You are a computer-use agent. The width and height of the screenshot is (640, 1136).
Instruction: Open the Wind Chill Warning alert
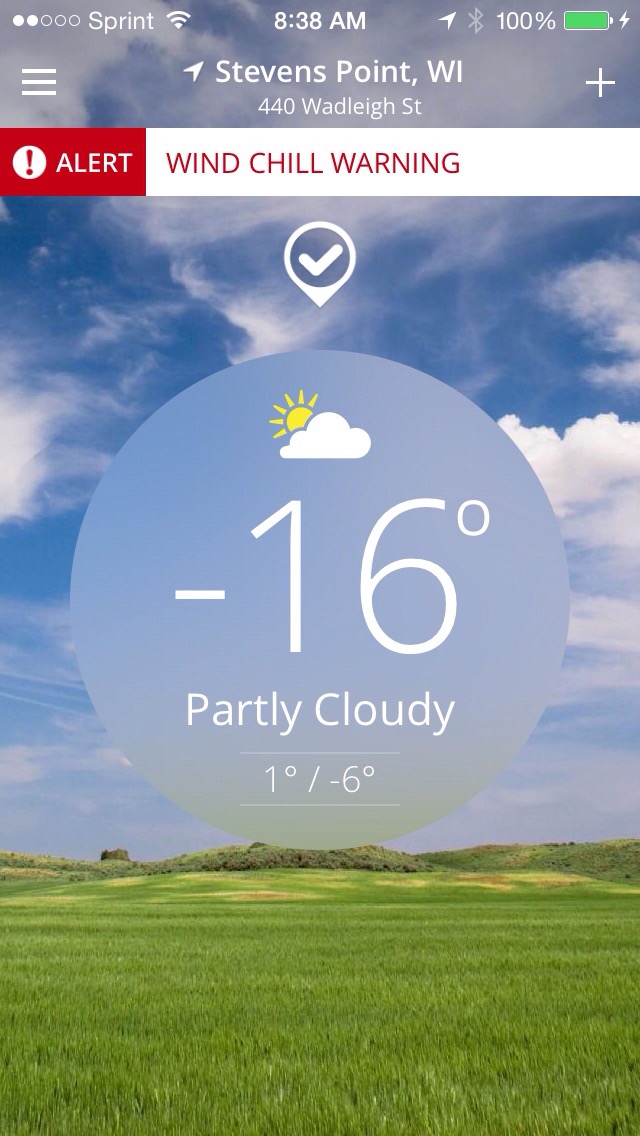pyautogui.click(x=313, y=162)
